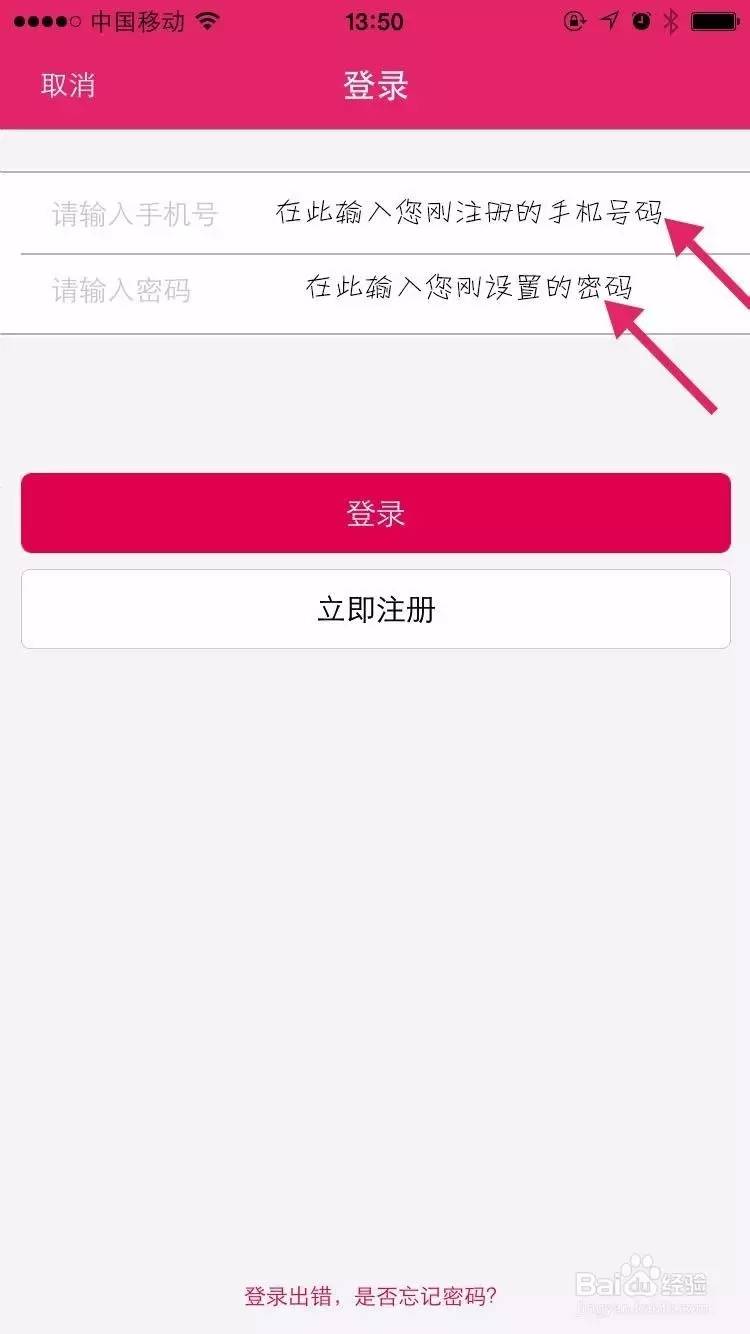Tap 取消 to cancel login
Screen dimensions: 750x1334
tap(68, 86)
